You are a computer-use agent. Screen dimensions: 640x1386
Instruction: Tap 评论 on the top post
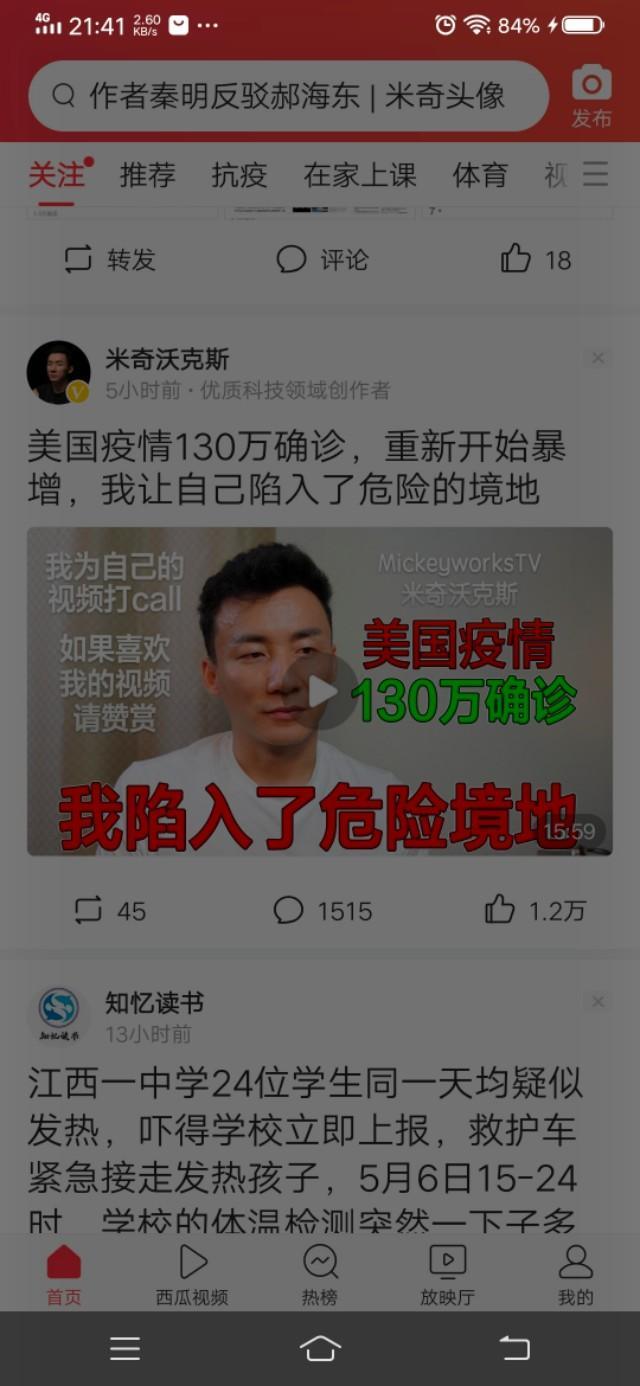(322, 260)
